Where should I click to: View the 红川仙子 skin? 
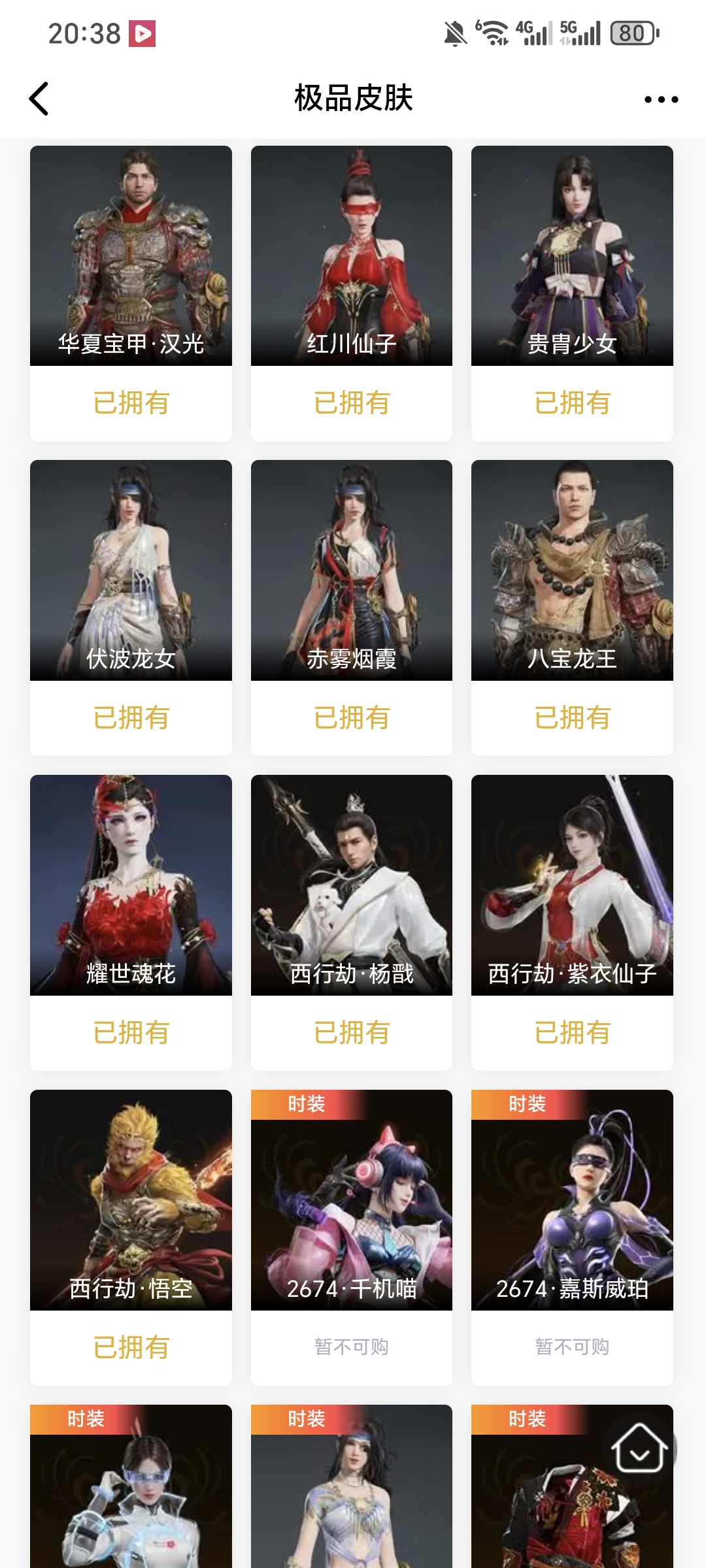tap(352, 256)
